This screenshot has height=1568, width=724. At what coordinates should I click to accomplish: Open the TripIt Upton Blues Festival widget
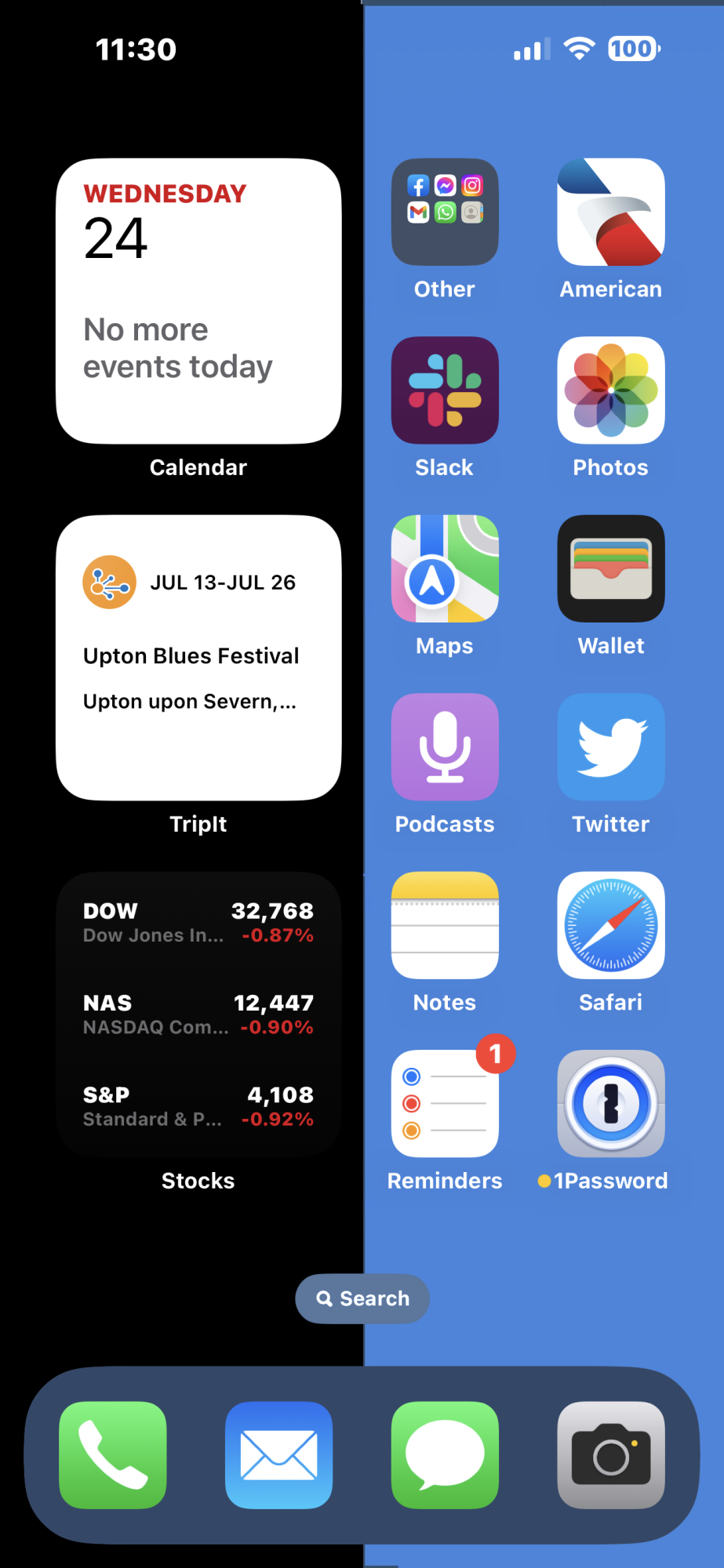[x=198, y=658]
